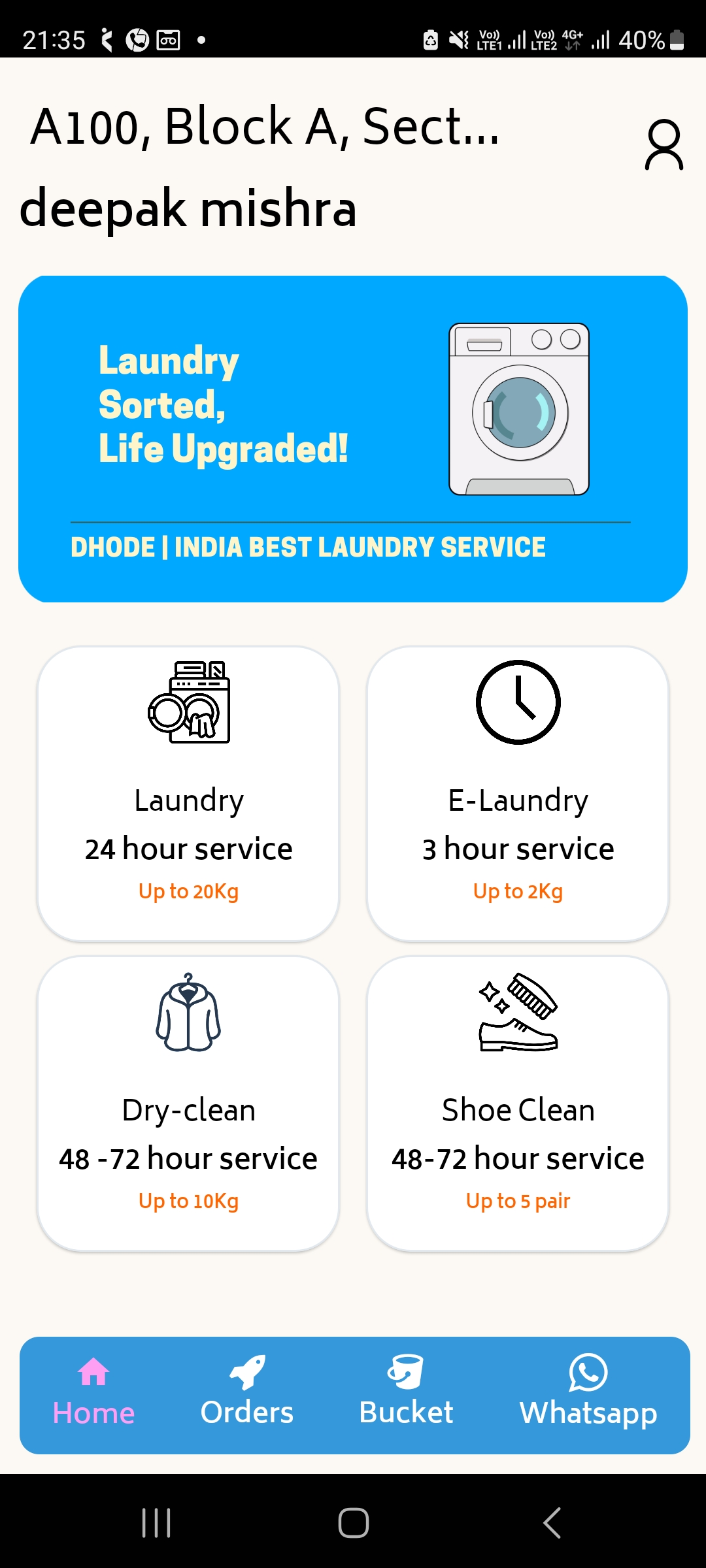Go to the Orders tab
This screenshot has height=1568, width=706.
coord(247,1394)
